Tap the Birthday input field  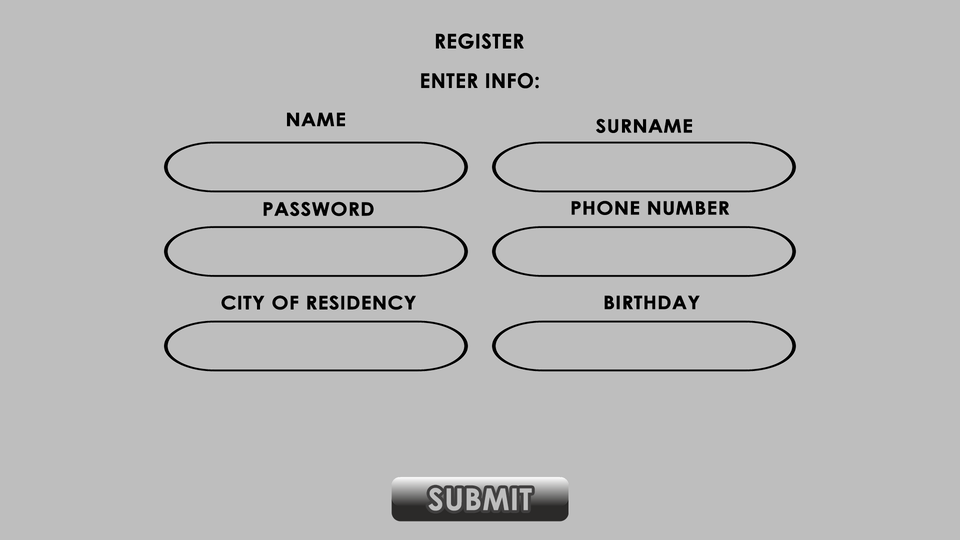tap(643, 346)
